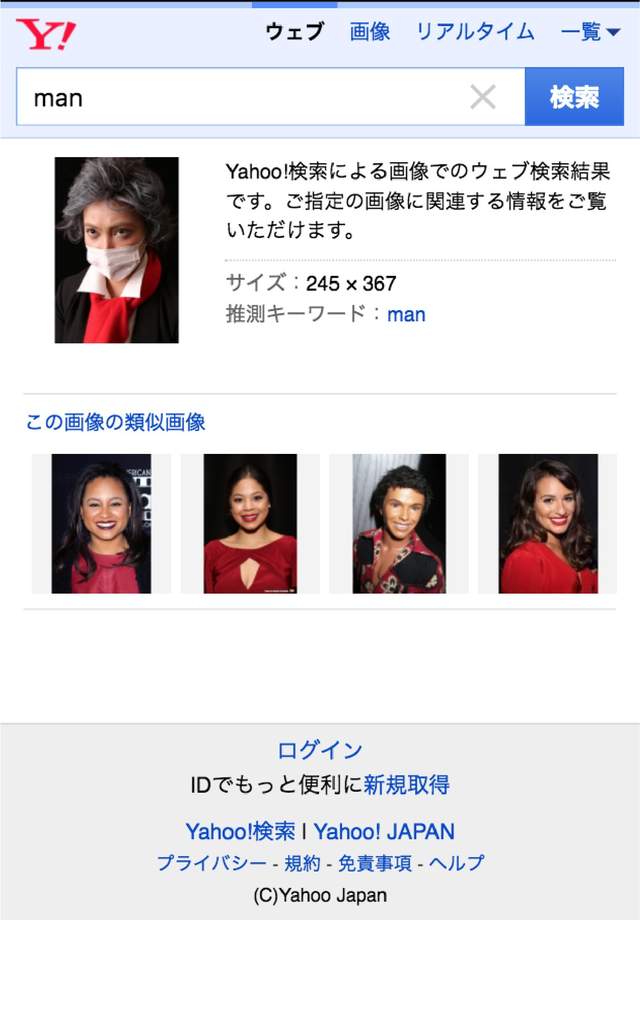The image size is (640, 1024).
Task: Open the 新規取得 sign-up link
Action: (406, 784)
